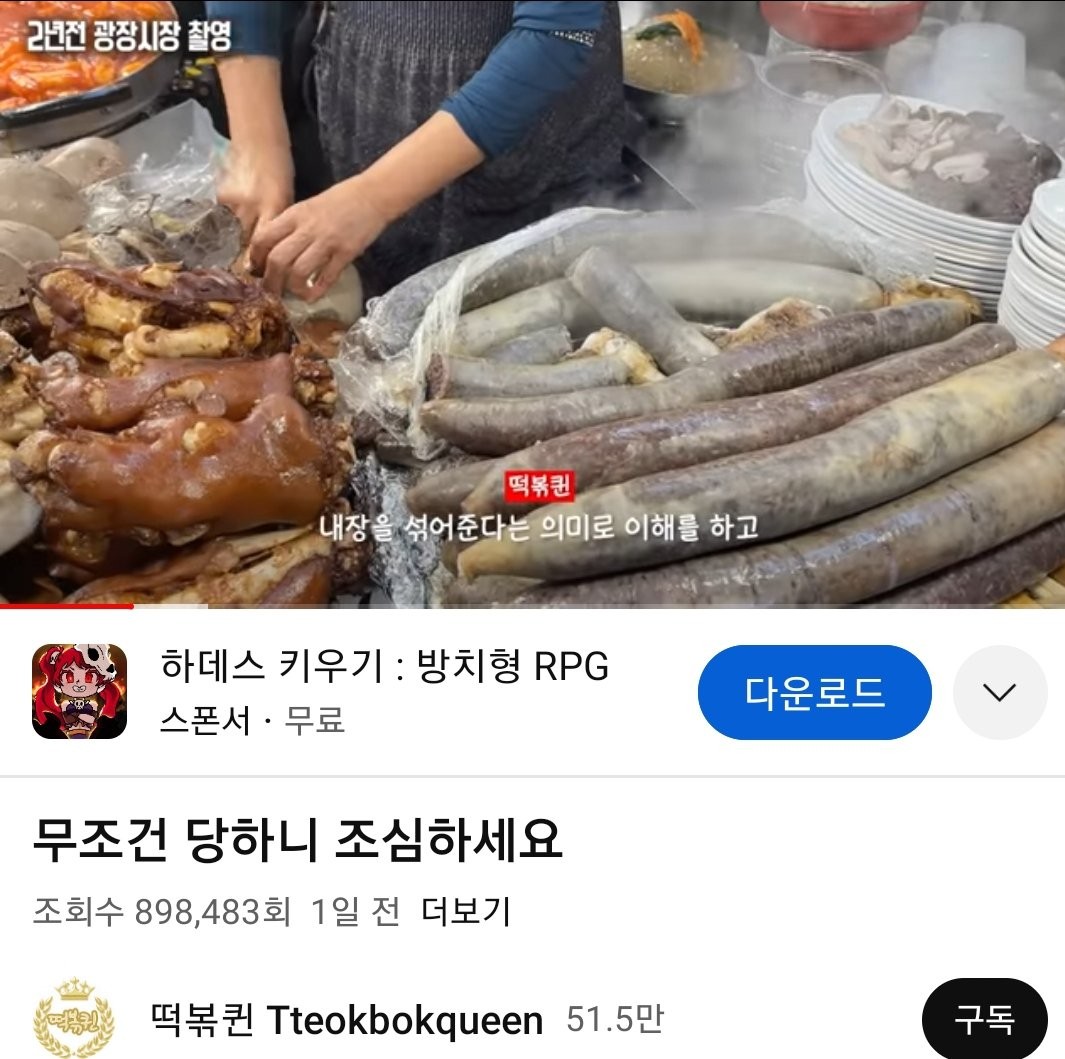Tap the video player to show controls

tap(532, 300)
